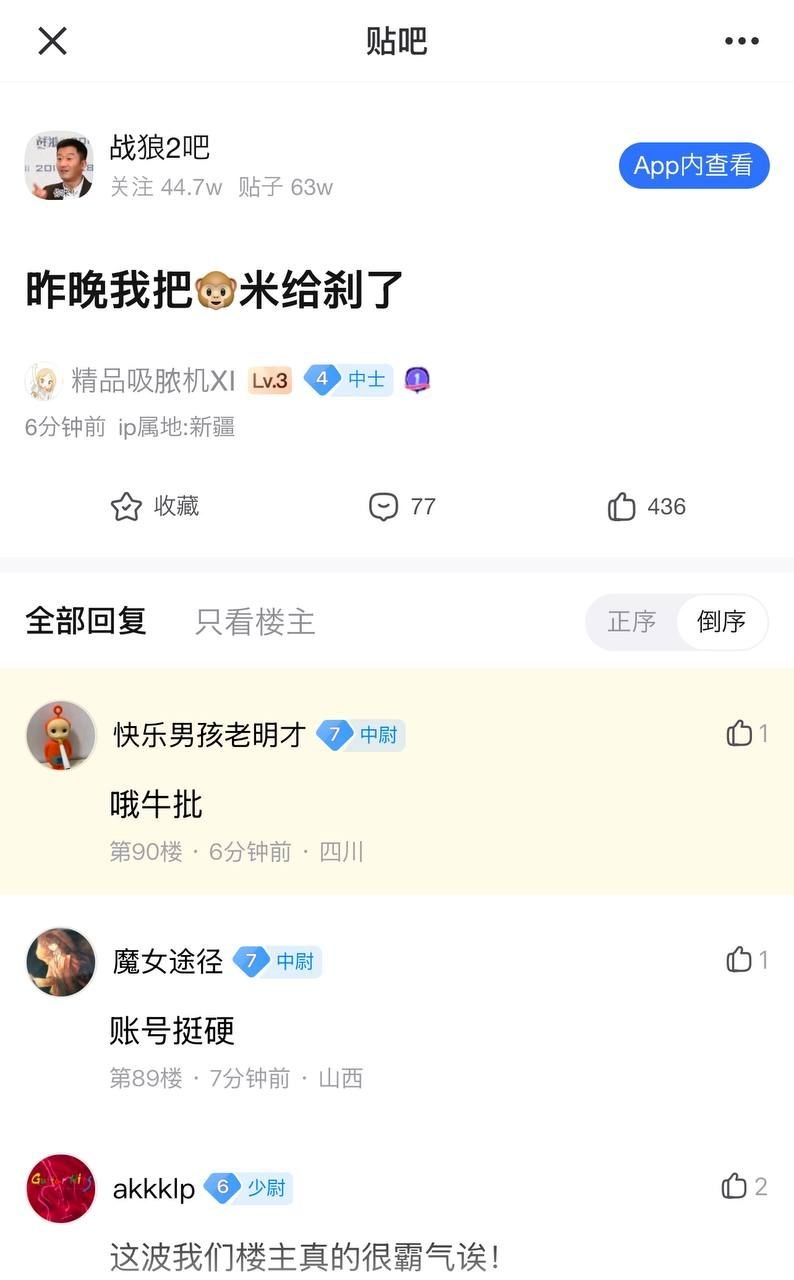Like 魔女途径's reply
Image resolution: width=794 pixels, height=1280 pixels.
click(747, 960)
